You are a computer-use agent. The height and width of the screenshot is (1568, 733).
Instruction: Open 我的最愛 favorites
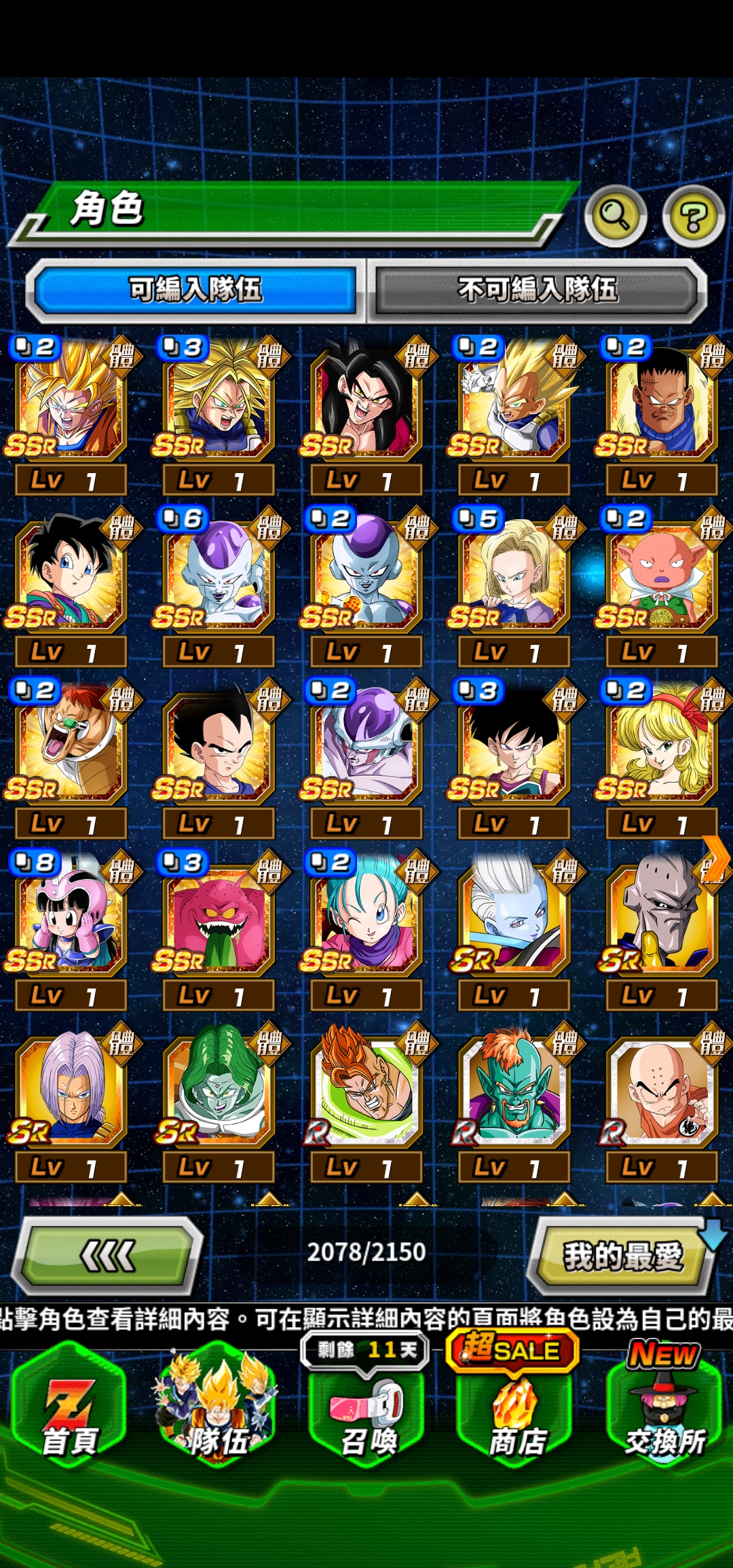(x=622, y=1256)
